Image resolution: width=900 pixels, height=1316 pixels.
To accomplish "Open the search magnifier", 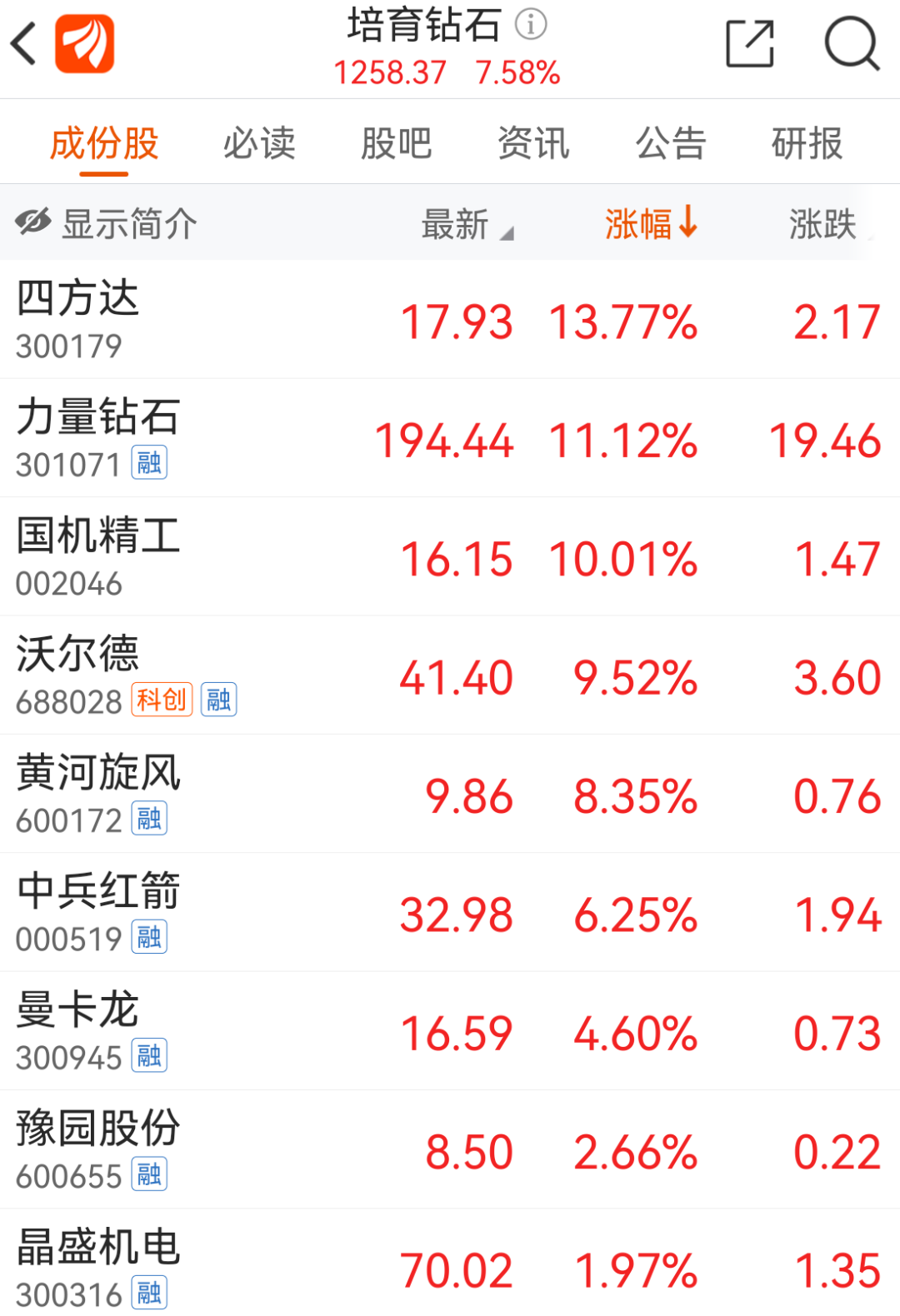I will pos(851,44).
